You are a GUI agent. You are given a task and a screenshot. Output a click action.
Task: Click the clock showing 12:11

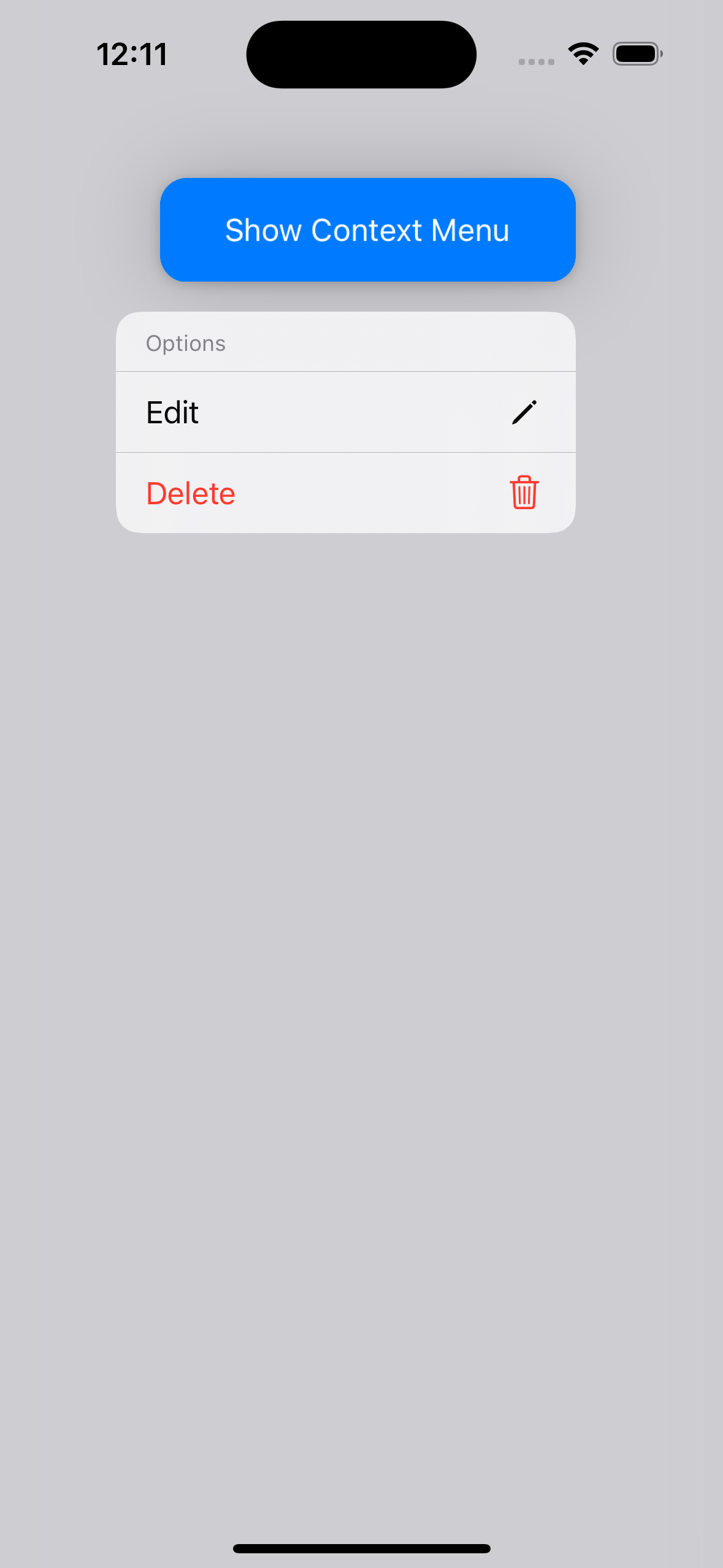pos(132,54)
